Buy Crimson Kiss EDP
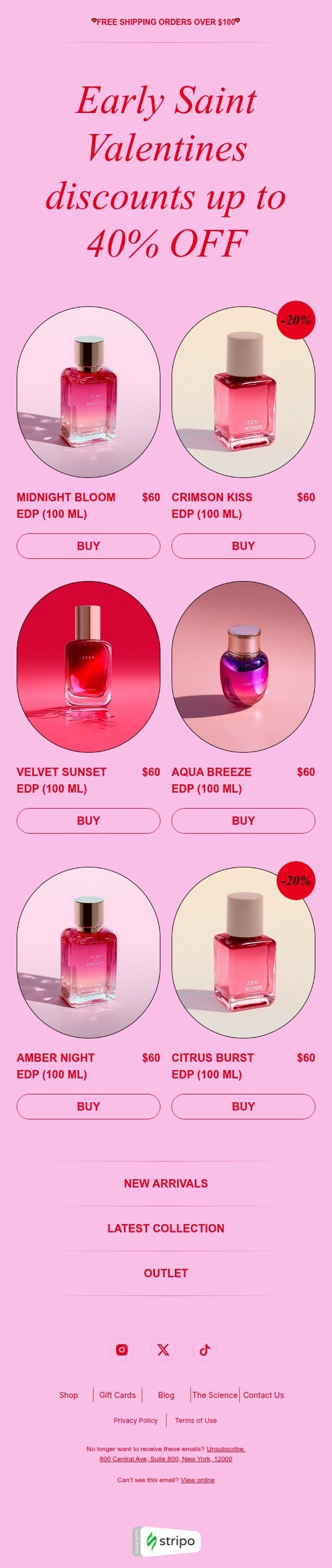Viewport: 332px width, 1568px height. coord(243,546)
